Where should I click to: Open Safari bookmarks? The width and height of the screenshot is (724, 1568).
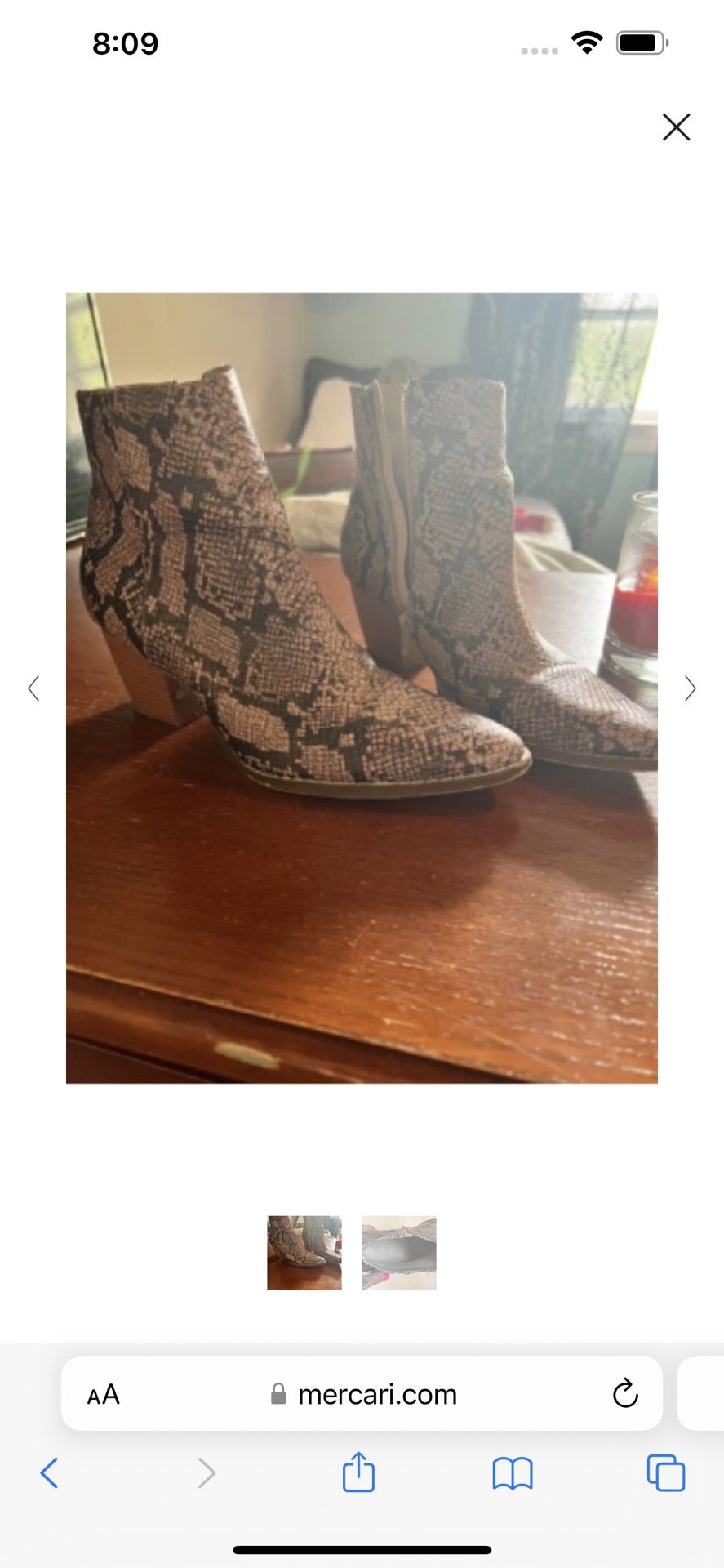(x=512, y=1473)
